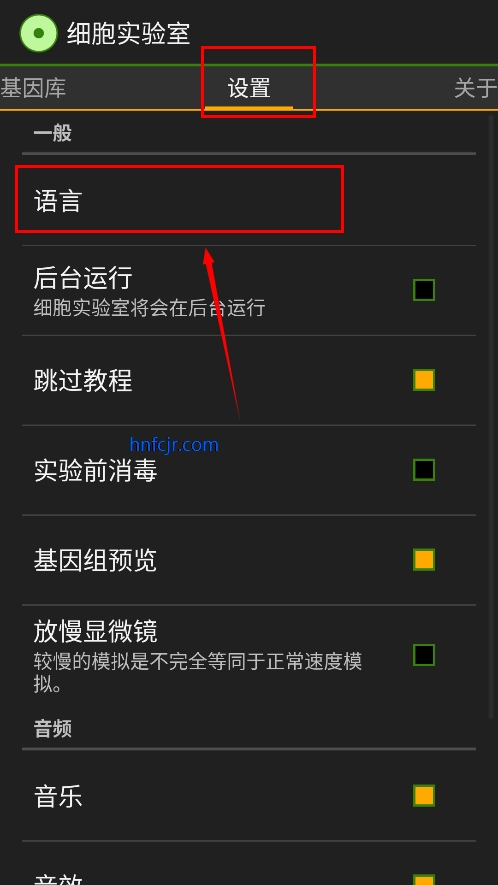Enable the 后台运行 checkbox
Screen dimensions: 498x885
tap(423, 290)
